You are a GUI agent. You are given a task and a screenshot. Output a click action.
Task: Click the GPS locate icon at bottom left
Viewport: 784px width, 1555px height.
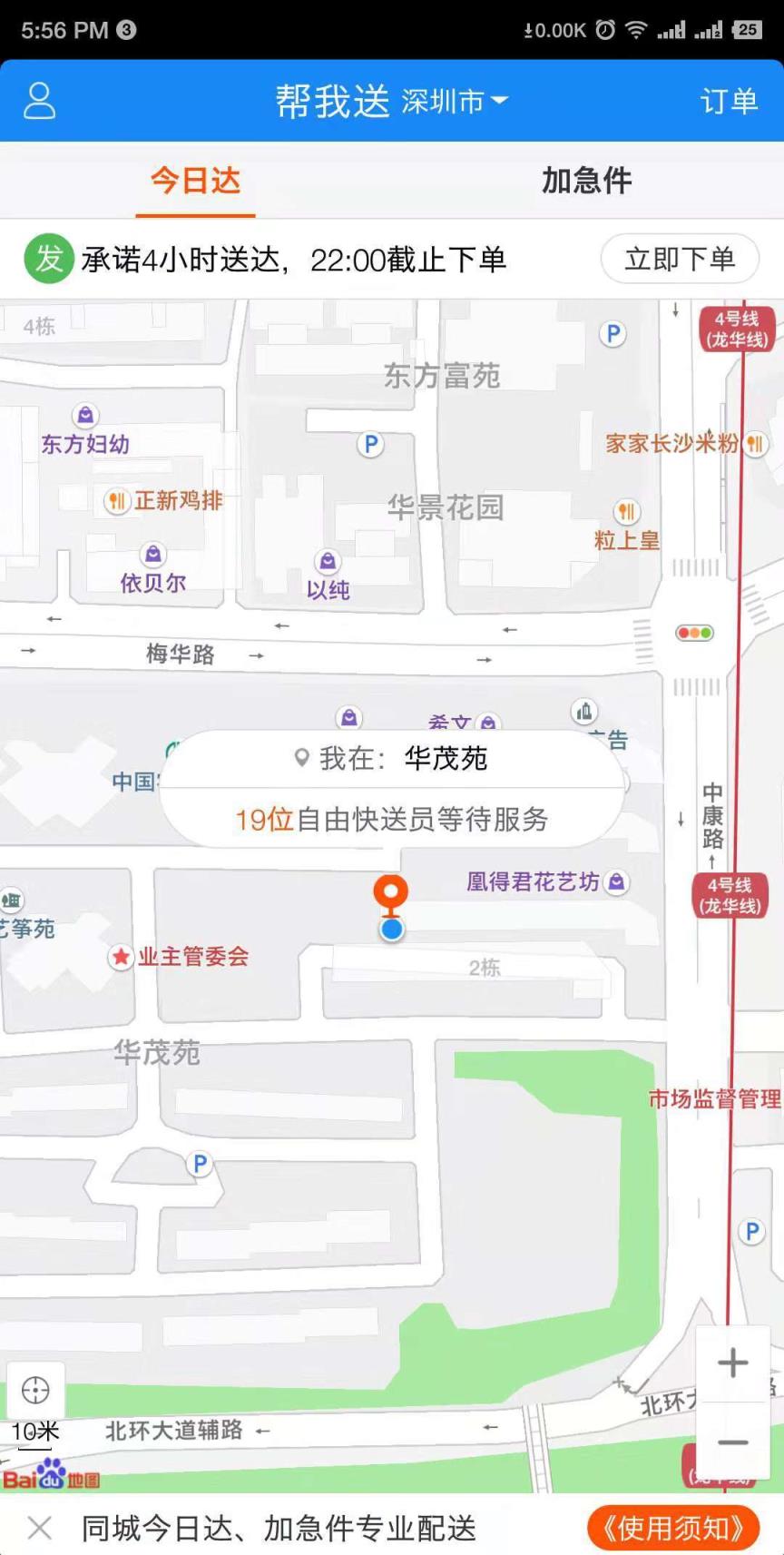pyautogui.click(x=35, y=1388)
